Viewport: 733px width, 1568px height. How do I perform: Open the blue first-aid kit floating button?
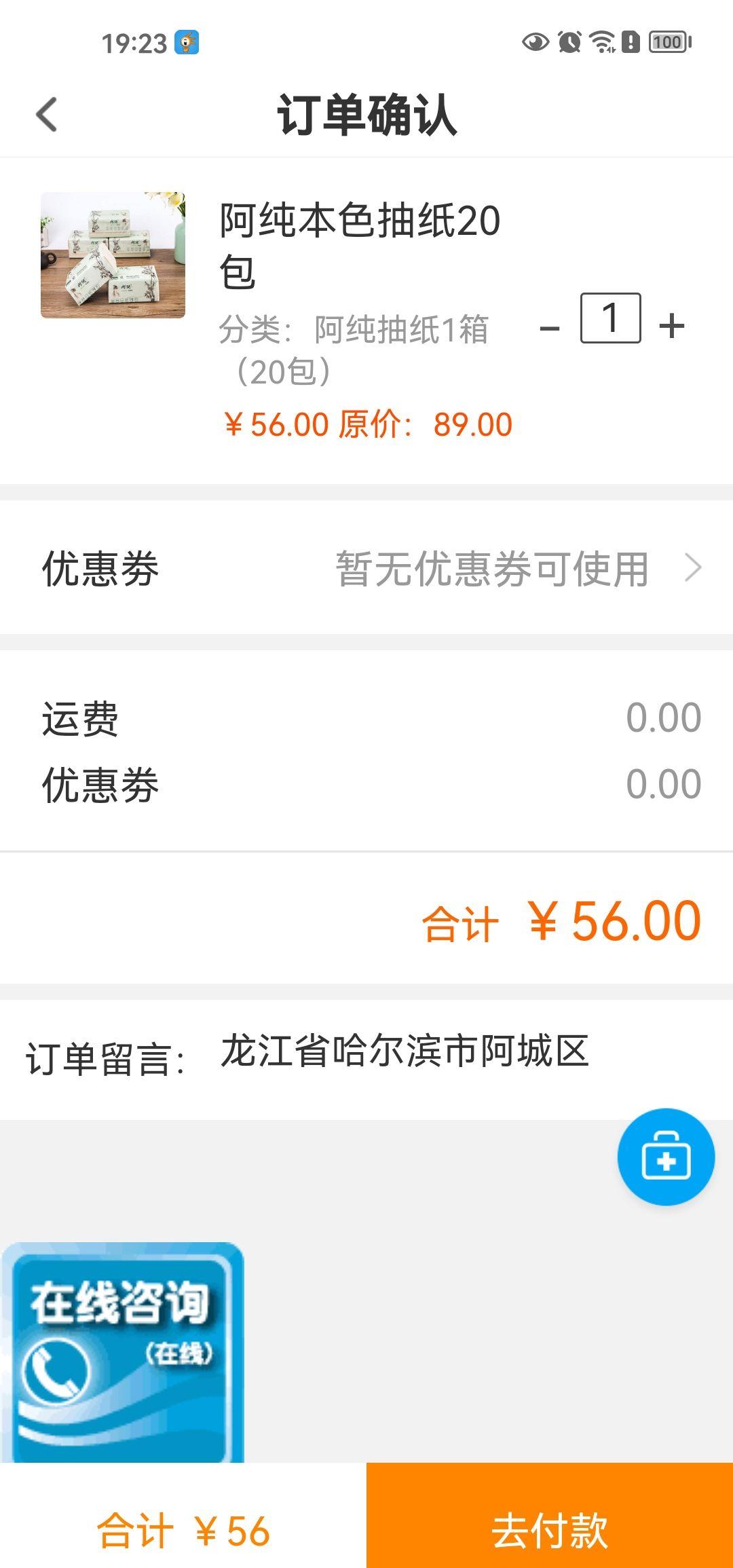click(x=666, y=1157)
